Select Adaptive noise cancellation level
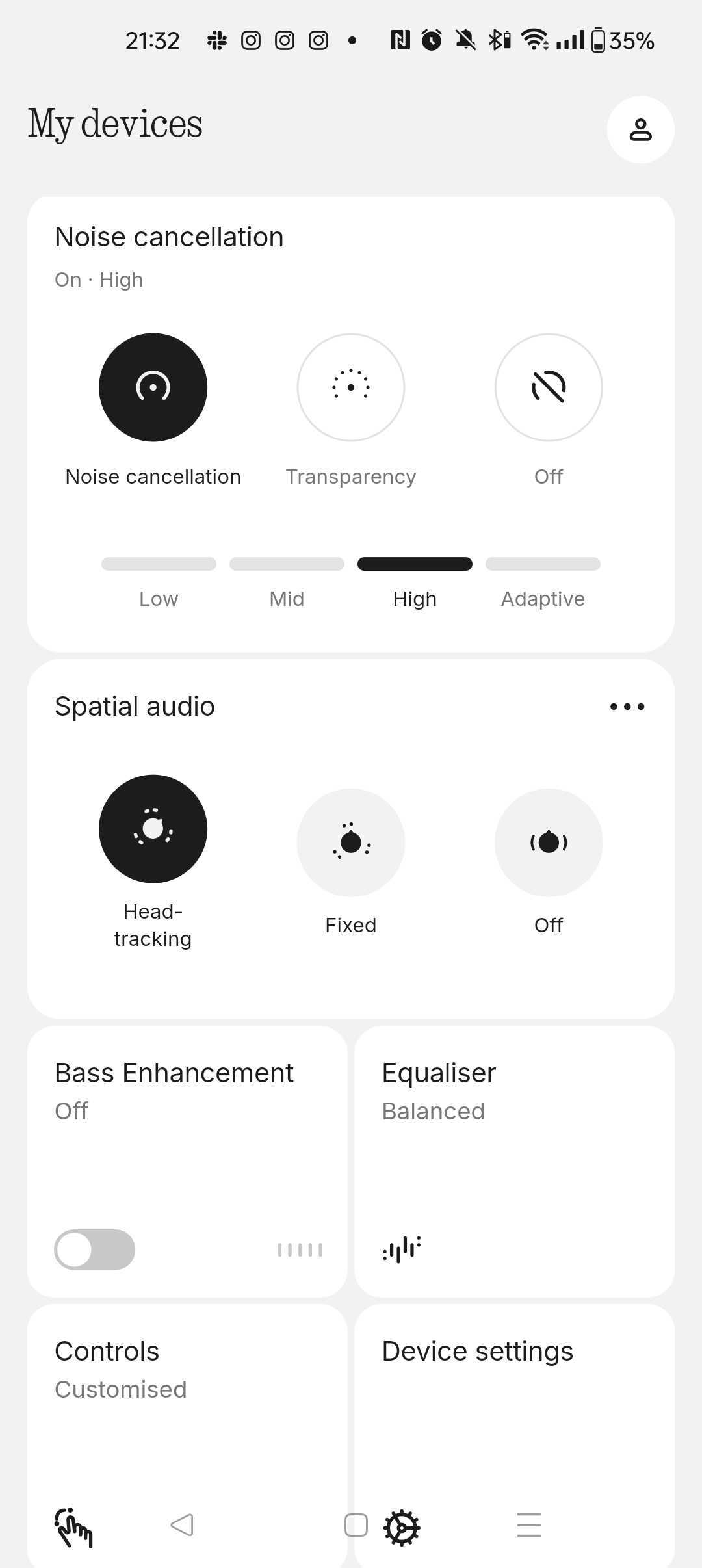Screen dimensions: 702x1568 (x=543, y=564)
